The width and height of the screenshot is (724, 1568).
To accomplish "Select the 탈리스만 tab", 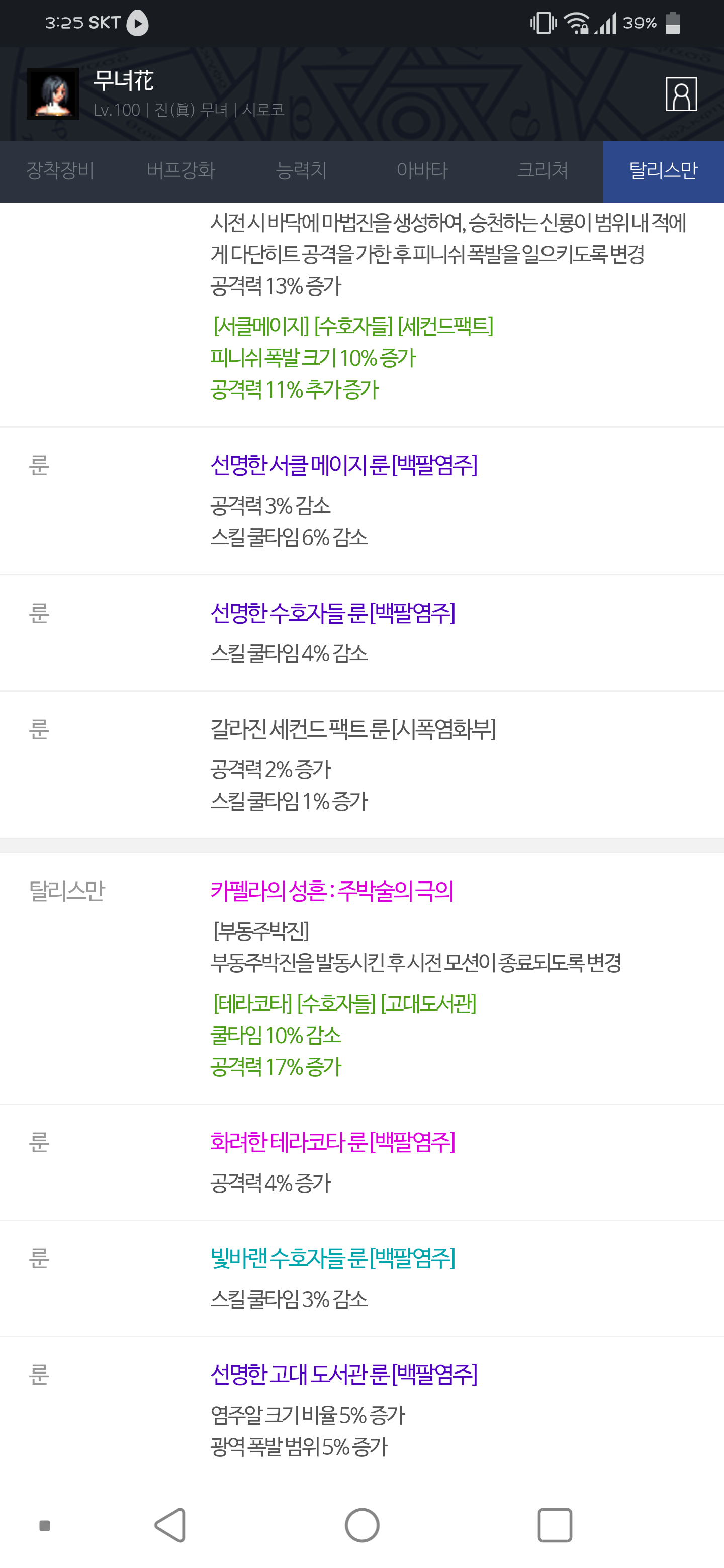I will pos(663,170).
